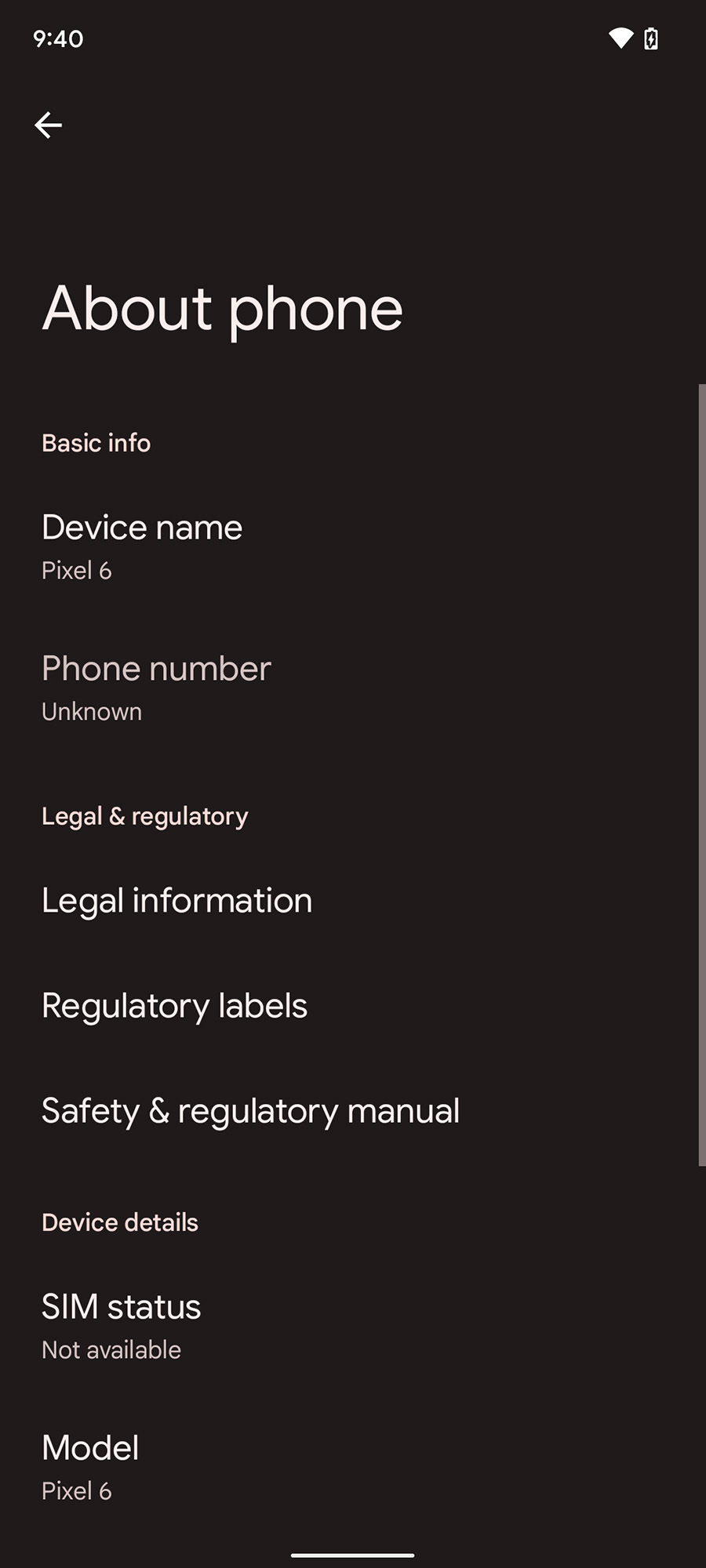Open the Model row
Image resolution: width=706 pixels, height=1568 pixels.
90,1467
